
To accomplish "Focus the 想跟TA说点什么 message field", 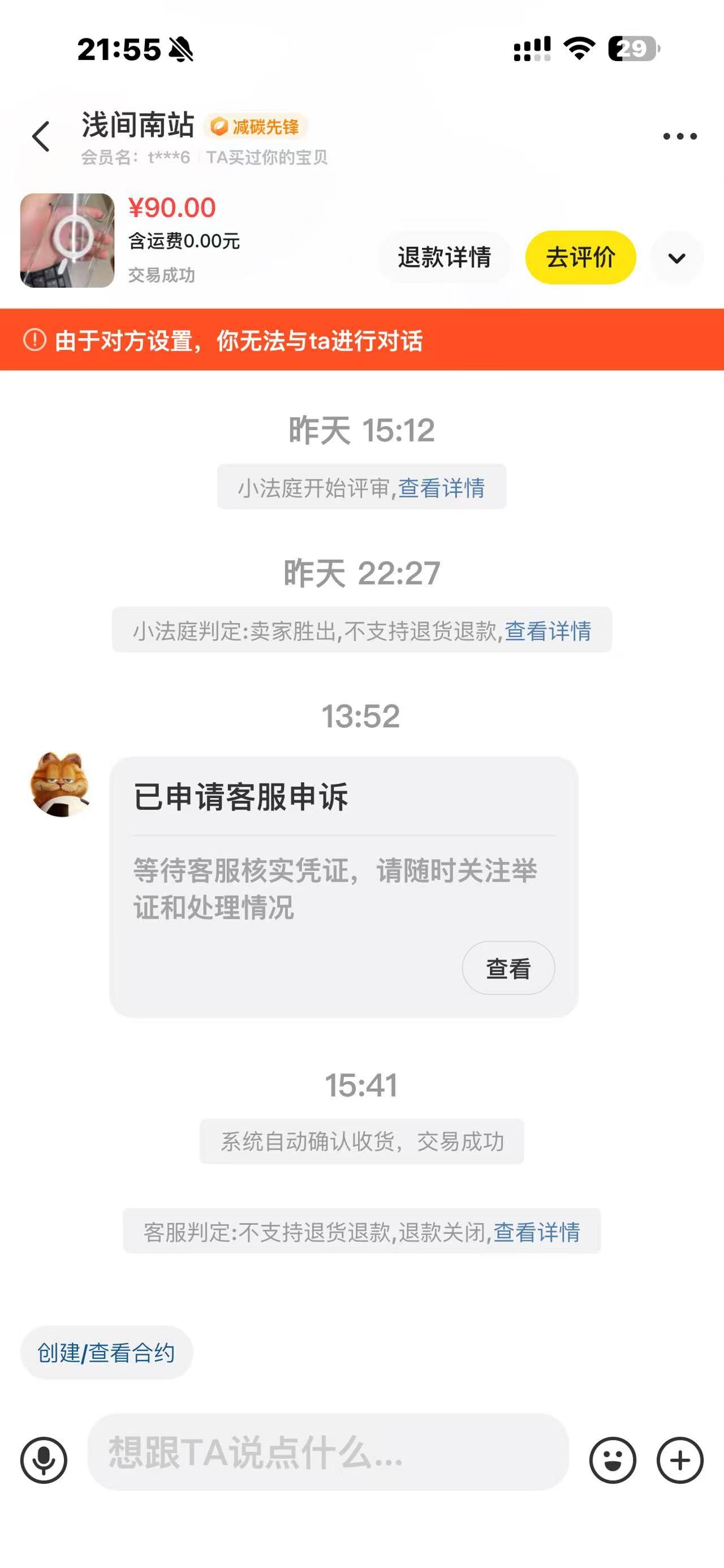I will pyautogui.click(x=328, y=1452).
